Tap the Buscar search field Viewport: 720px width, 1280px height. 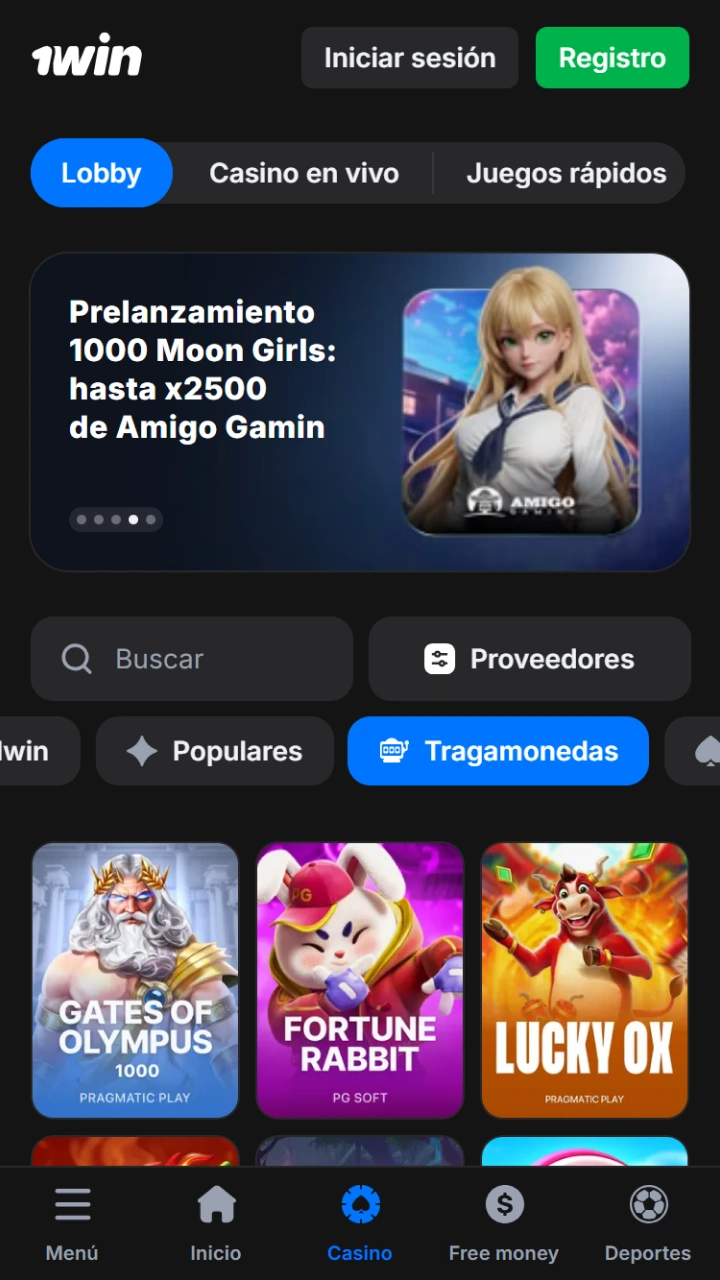point(192,659)
